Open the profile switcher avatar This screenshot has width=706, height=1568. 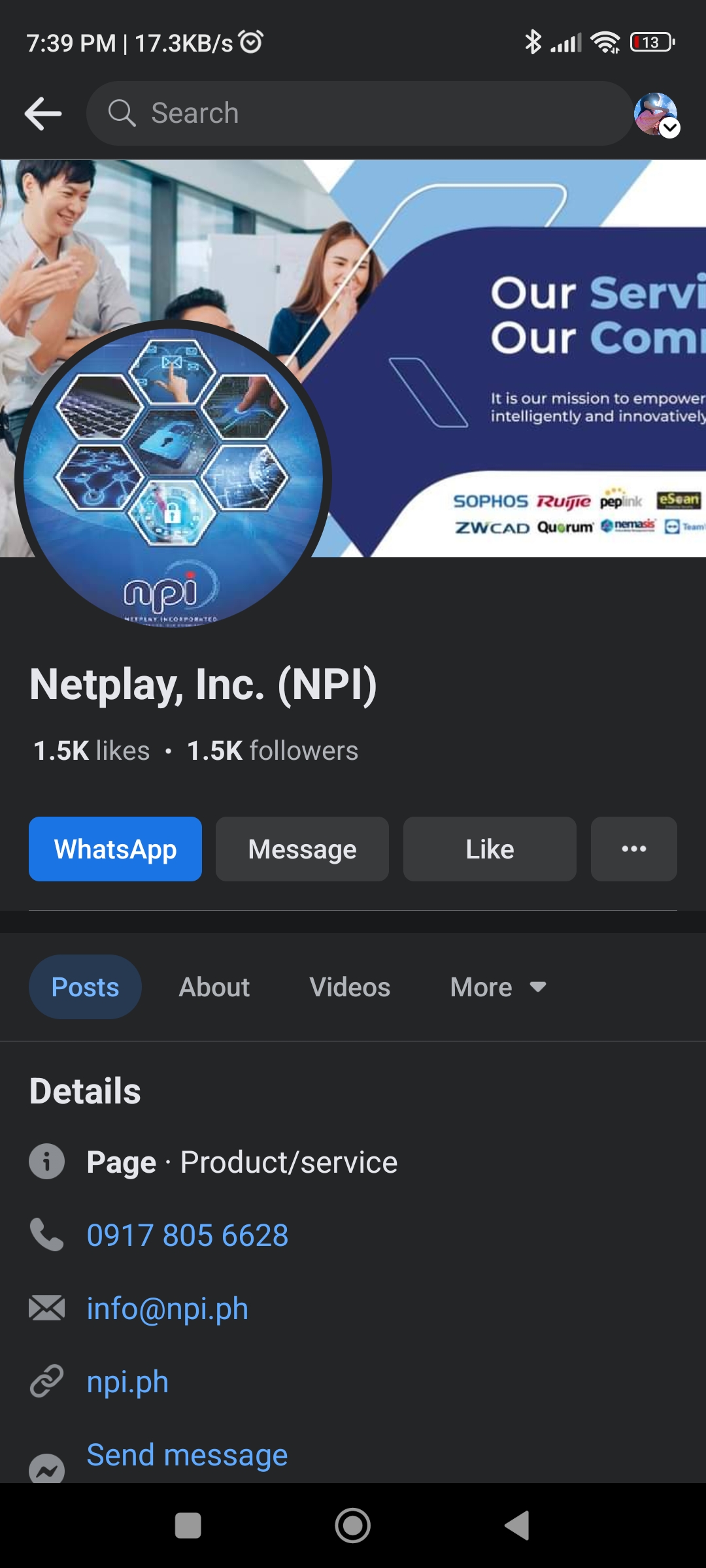tap(656, 114)
